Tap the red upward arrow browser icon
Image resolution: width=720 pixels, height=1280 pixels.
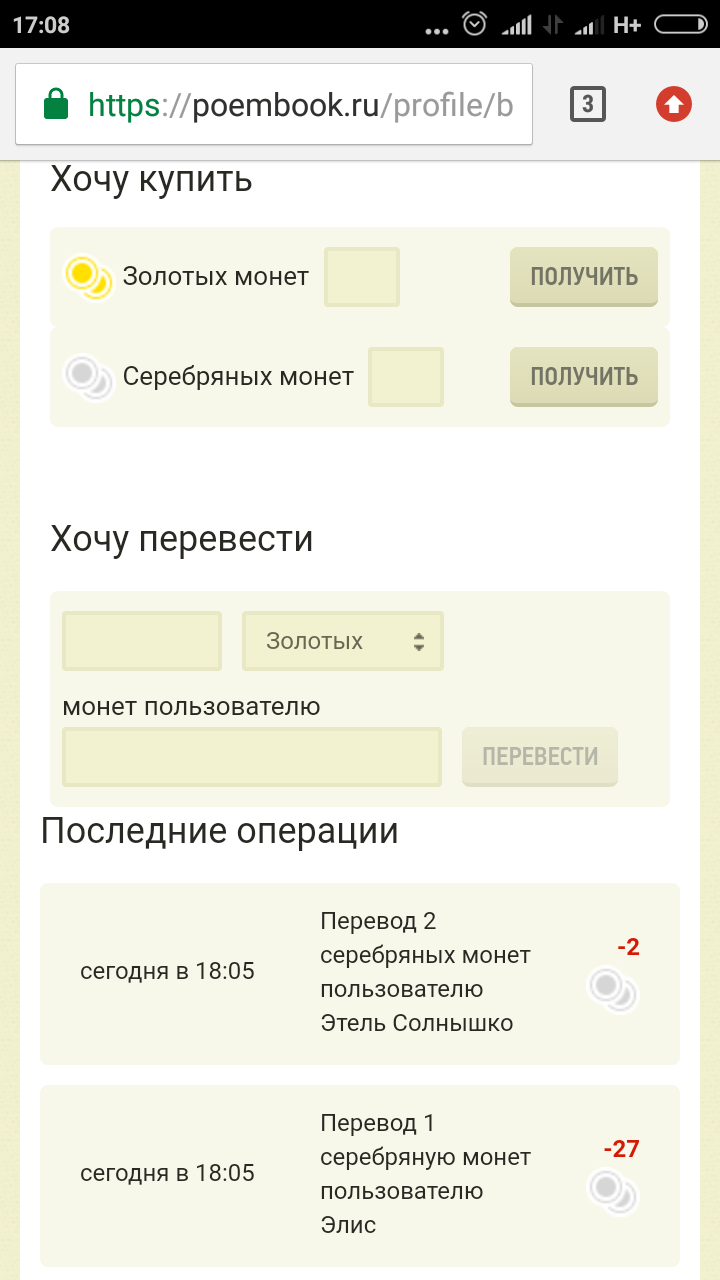pyautogui.click(x=674, y=104)
